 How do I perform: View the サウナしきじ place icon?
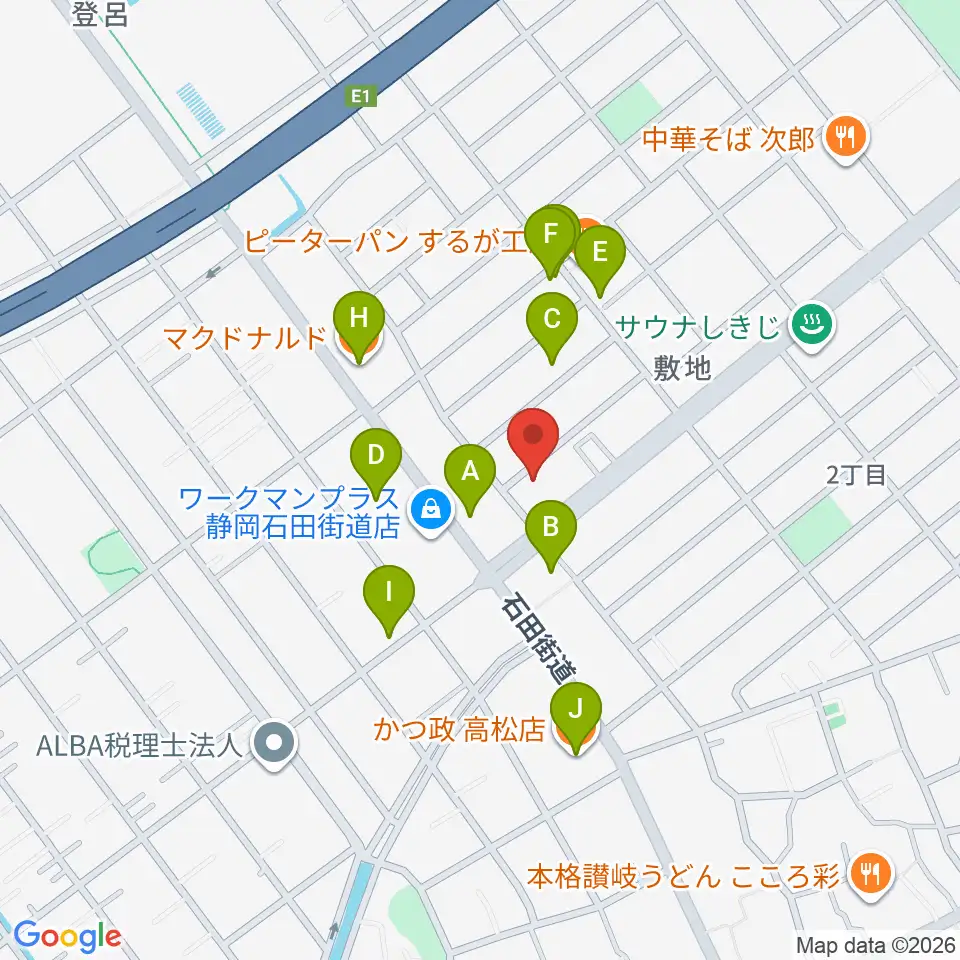pyautogui.click(x=812, y=323)
